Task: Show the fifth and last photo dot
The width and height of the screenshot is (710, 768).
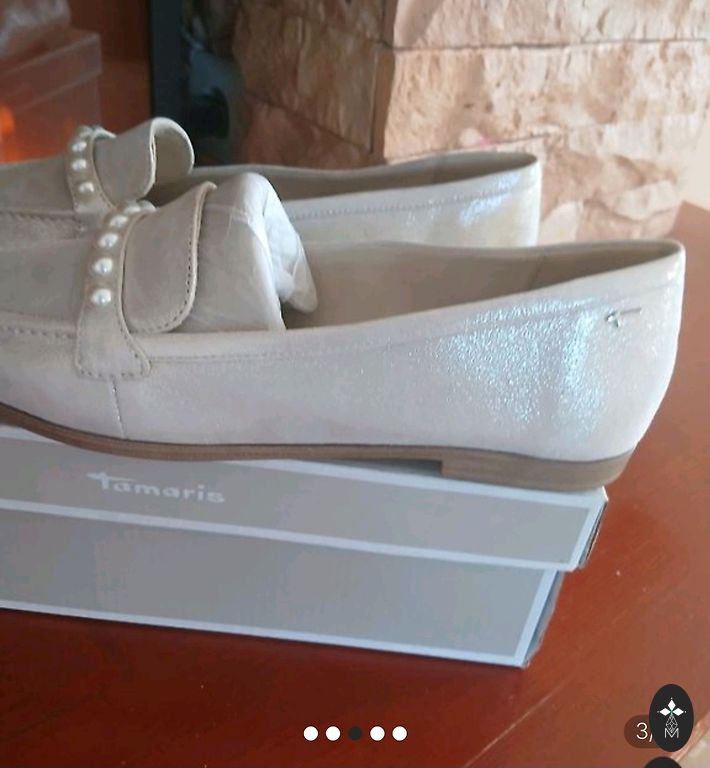Action: (x=399, y=733)
